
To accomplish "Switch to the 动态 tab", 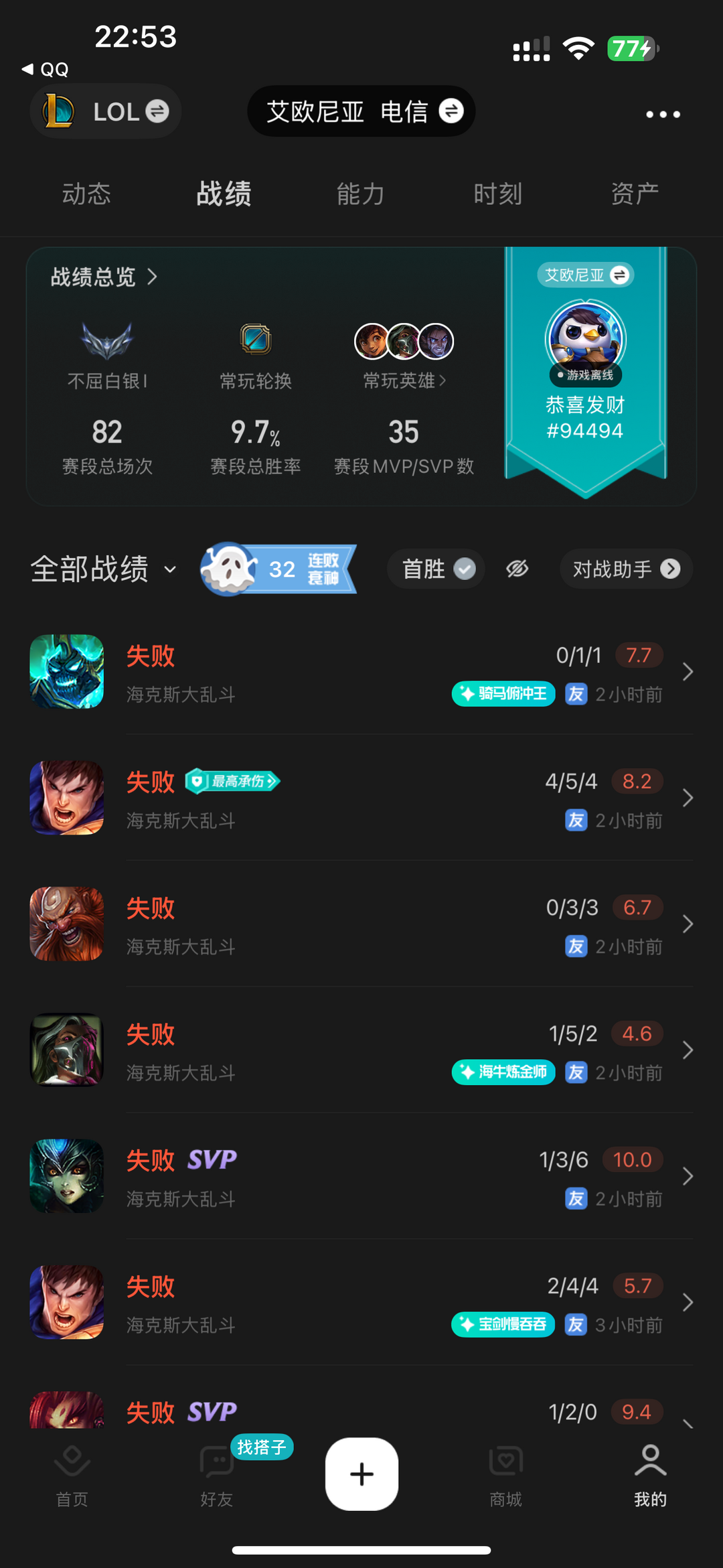I will (86, 194).
